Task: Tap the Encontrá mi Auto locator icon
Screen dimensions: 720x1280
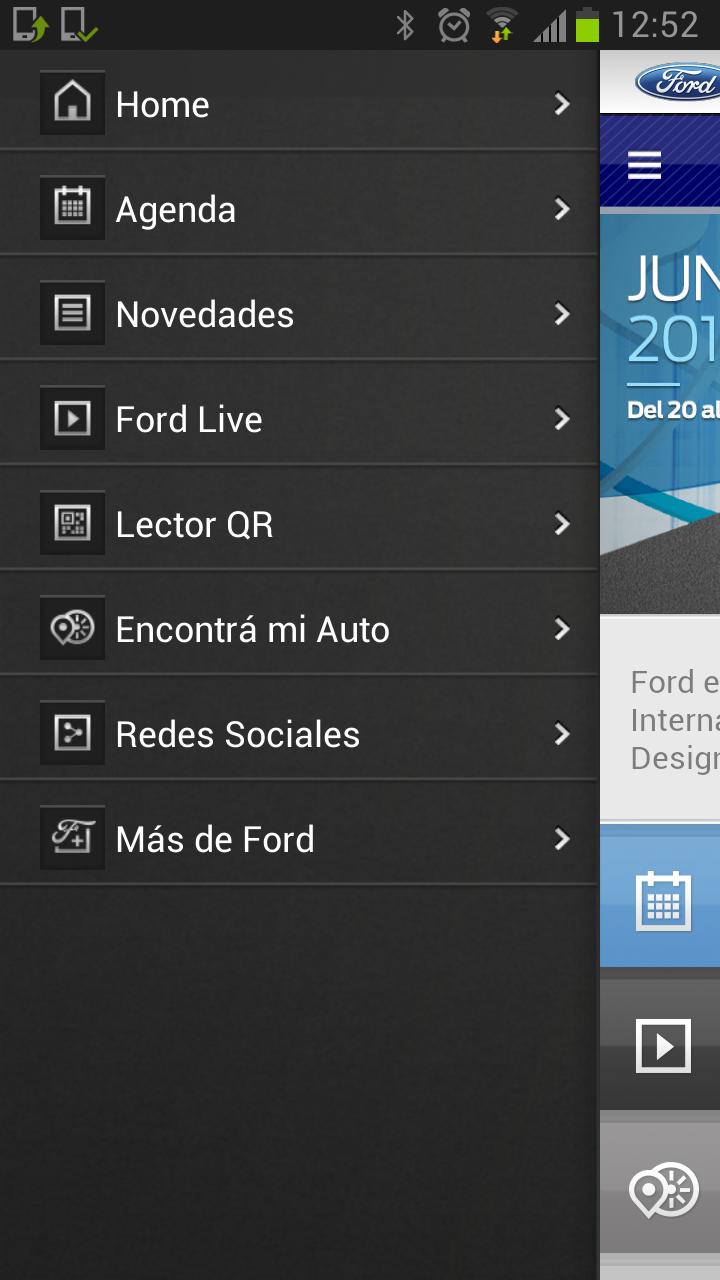Action: point(71,629)
